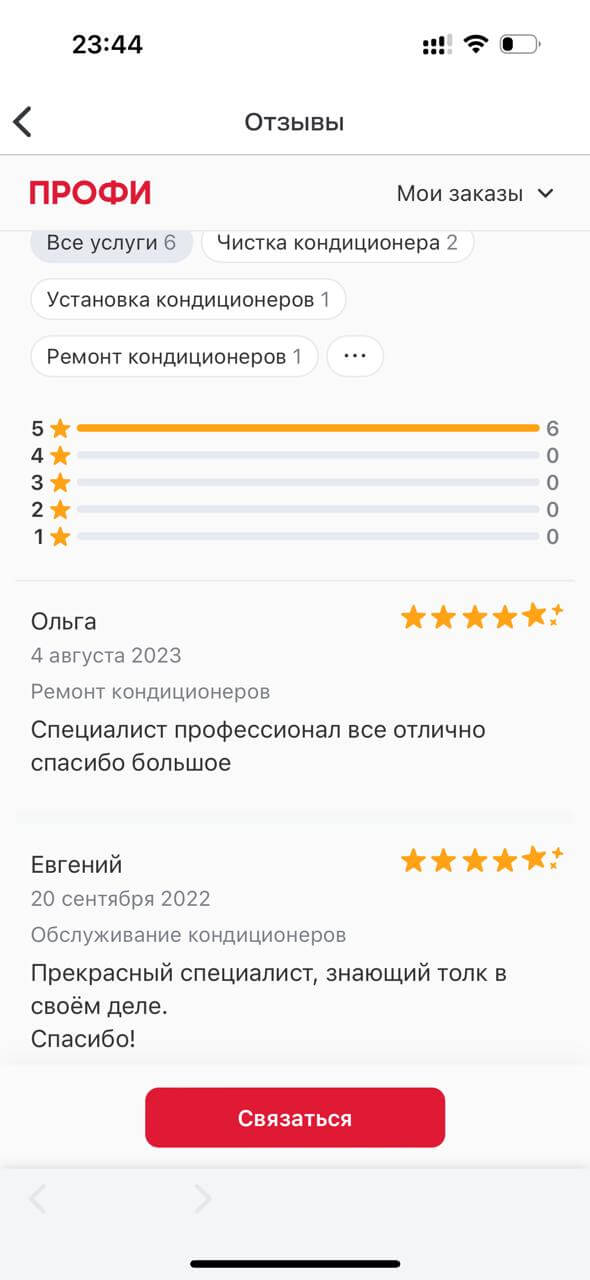This screenshot has width=590, height=1280.
Task: Go back from the Отзывы screen
Action: [23, 122]
